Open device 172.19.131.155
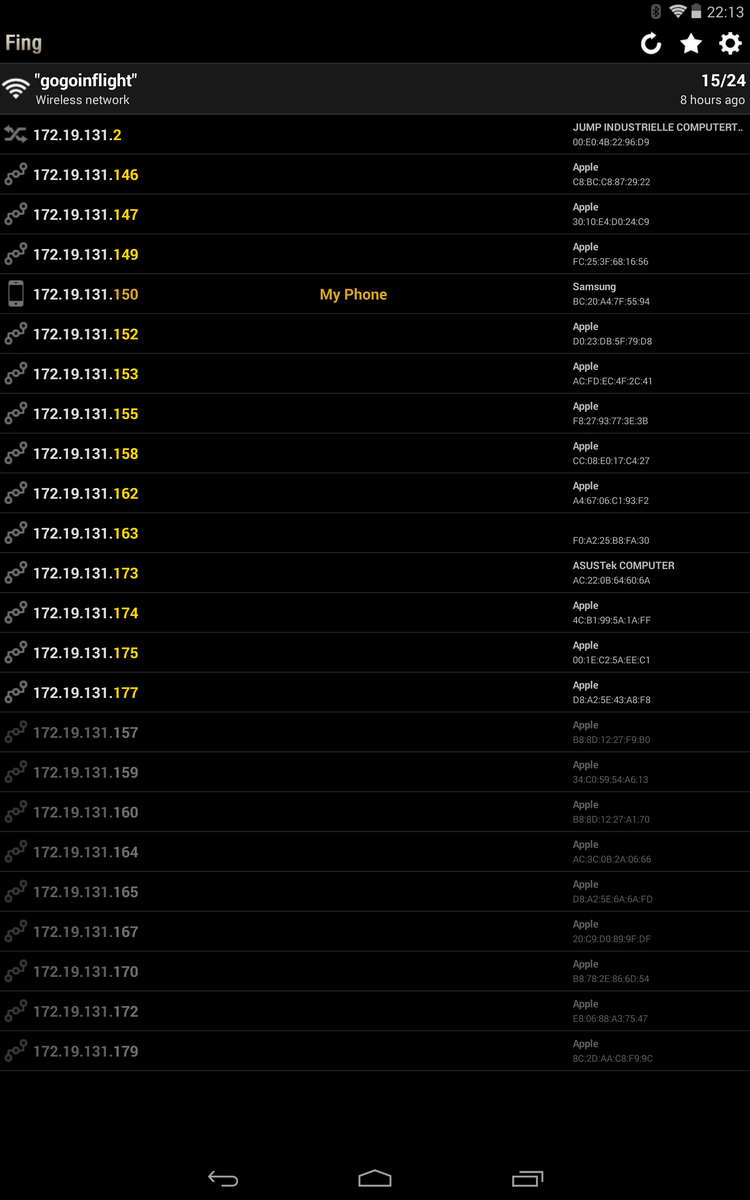The width and height of the screenshot is (750, 1200). click(x=375, y=413)
